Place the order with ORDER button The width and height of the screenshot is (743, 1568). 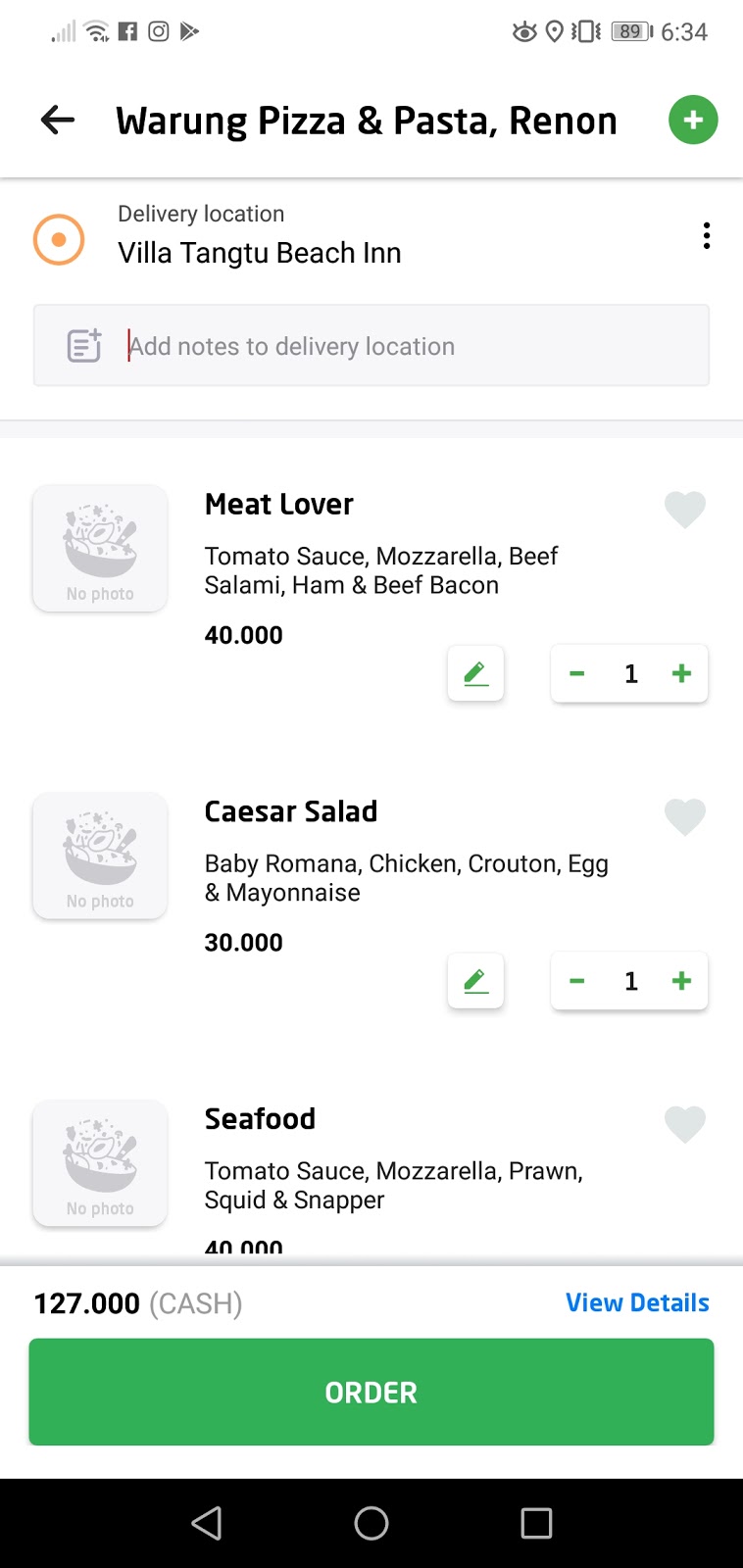coord(371,1392)
